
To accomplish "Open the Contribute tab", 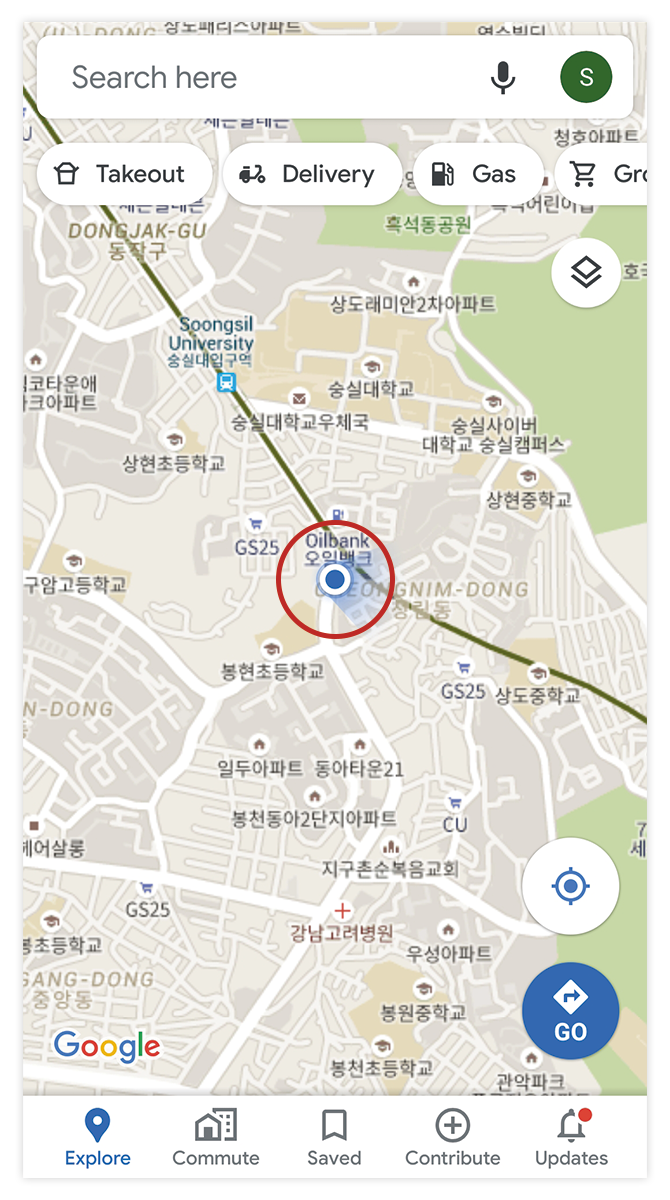I will pyautogui.click(x=453, y=1138).
